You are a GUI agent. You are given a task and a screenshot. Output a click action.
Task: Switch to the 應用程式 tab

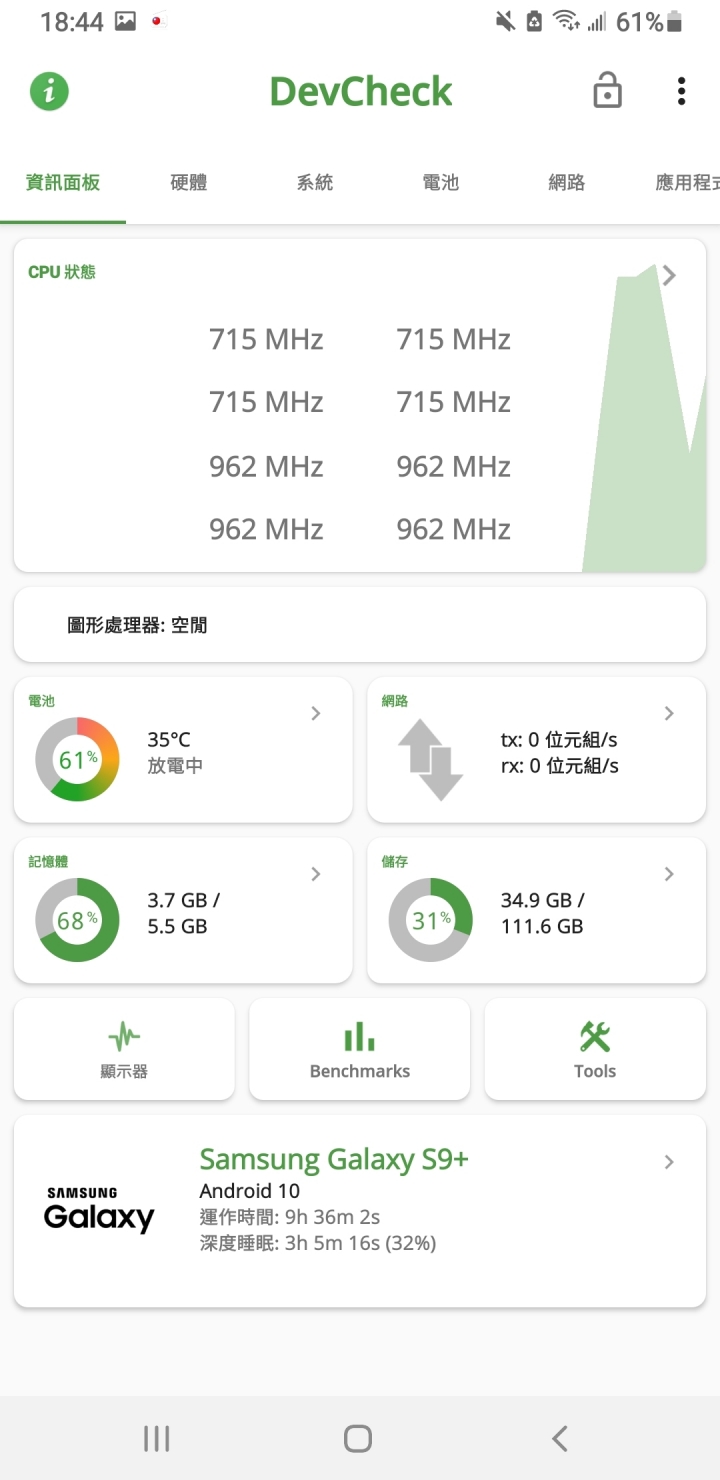(685, 183)
